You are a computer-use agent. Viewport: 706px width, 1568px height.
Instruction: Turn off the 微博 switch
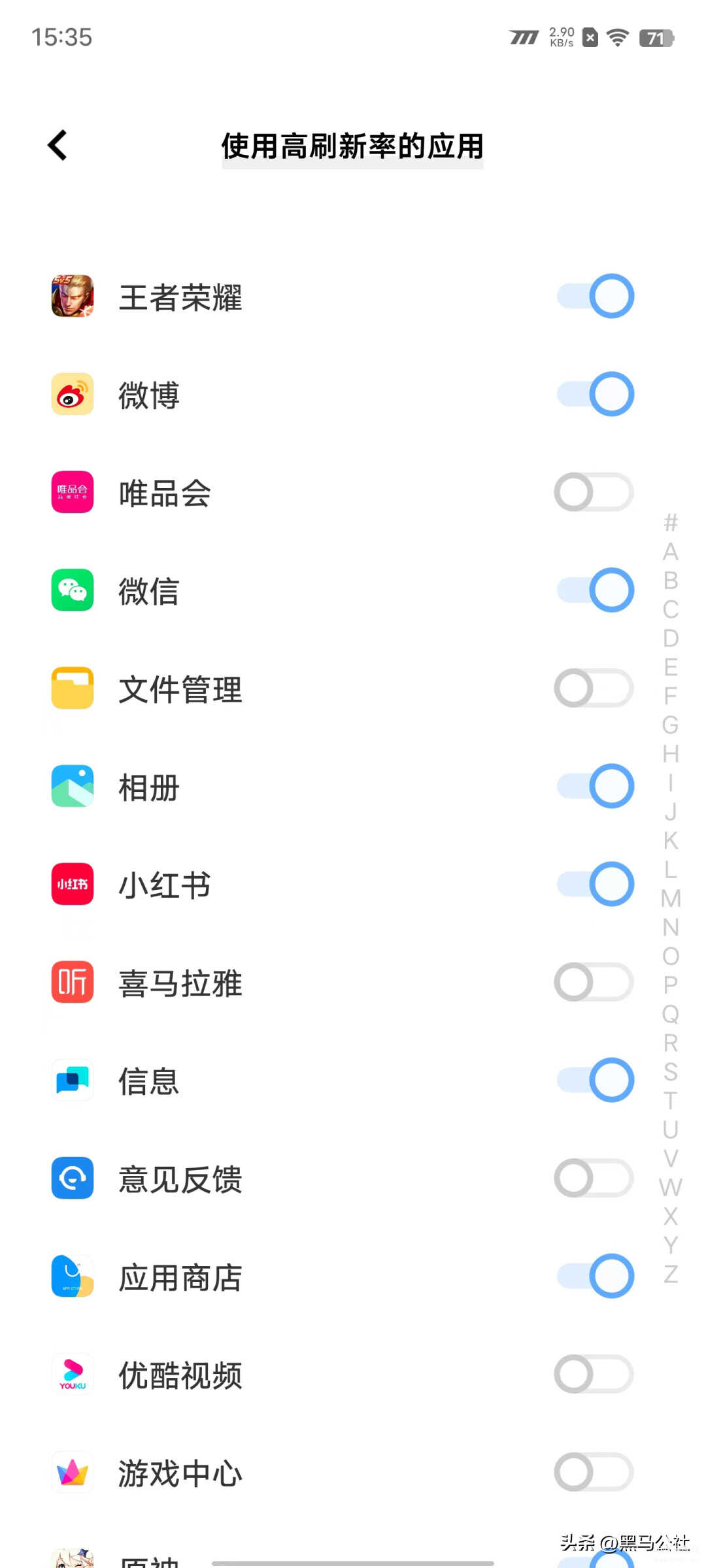pyautogui.click(x=595, y=394)
